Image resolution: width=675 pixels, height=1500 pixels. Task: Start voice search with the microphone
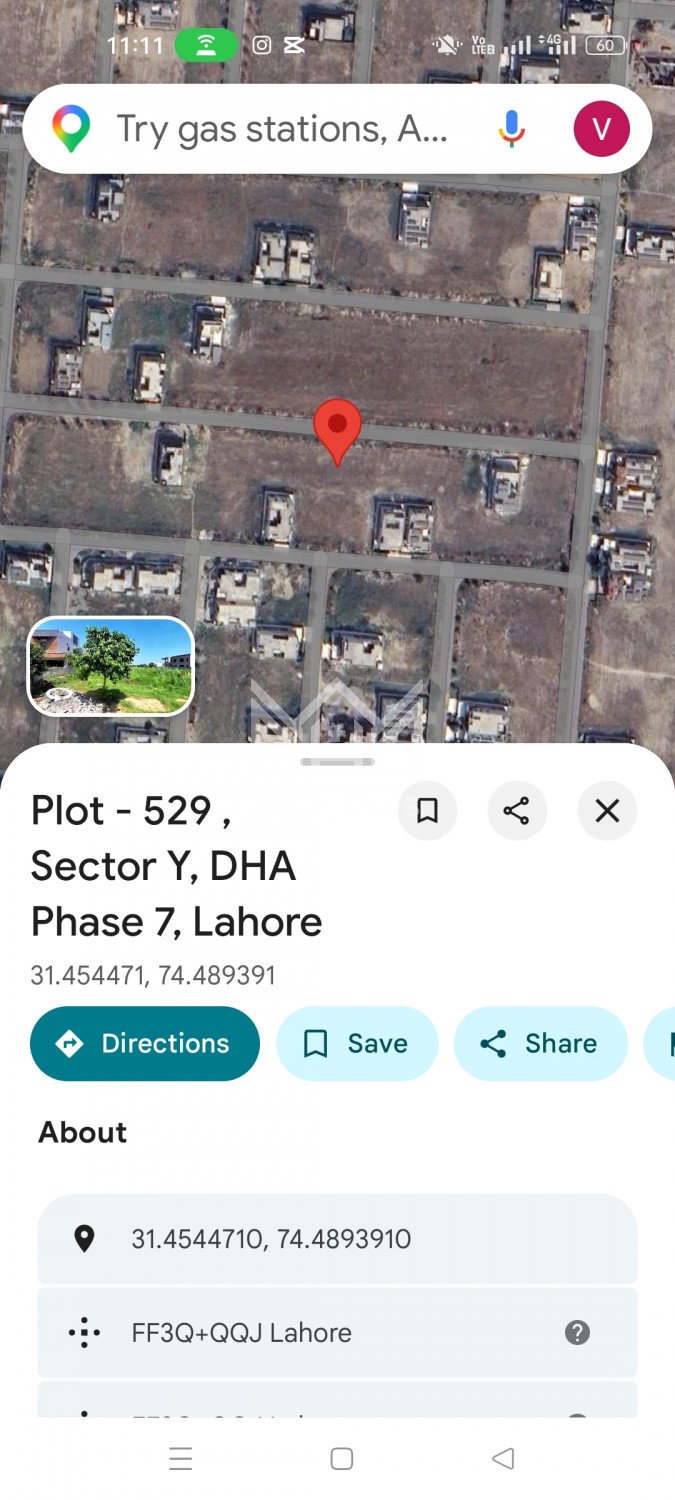[511, 129]
